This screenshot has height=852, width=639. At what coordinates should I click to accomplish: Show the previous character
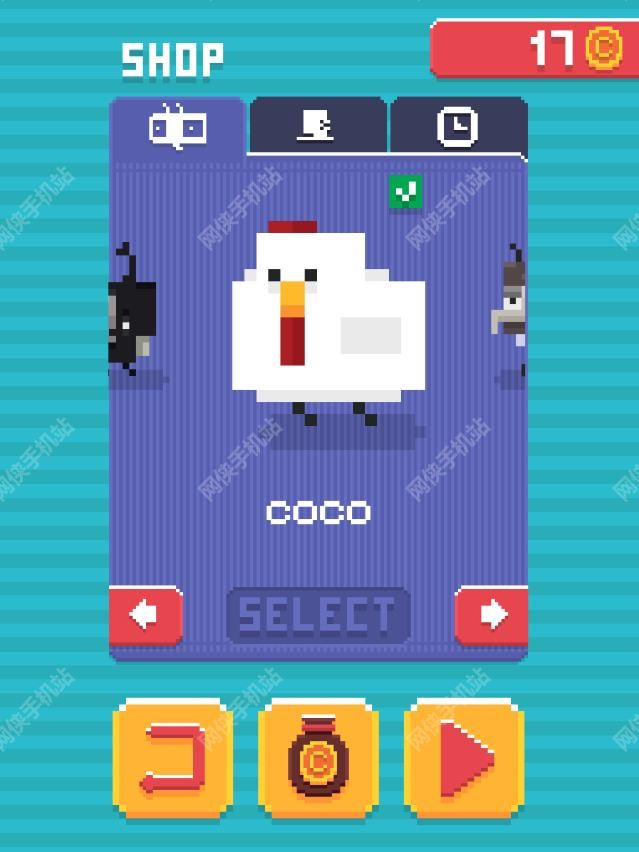click(145, 614)
